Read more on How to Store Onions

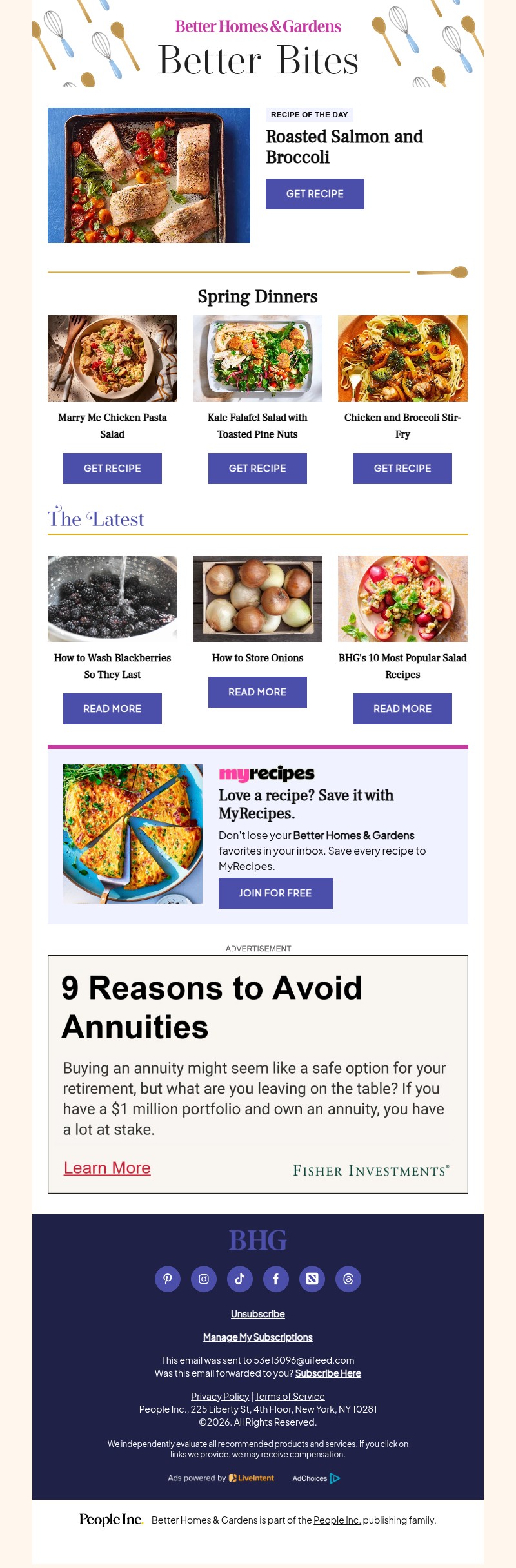pyautogui.click(x=257, y=692)
